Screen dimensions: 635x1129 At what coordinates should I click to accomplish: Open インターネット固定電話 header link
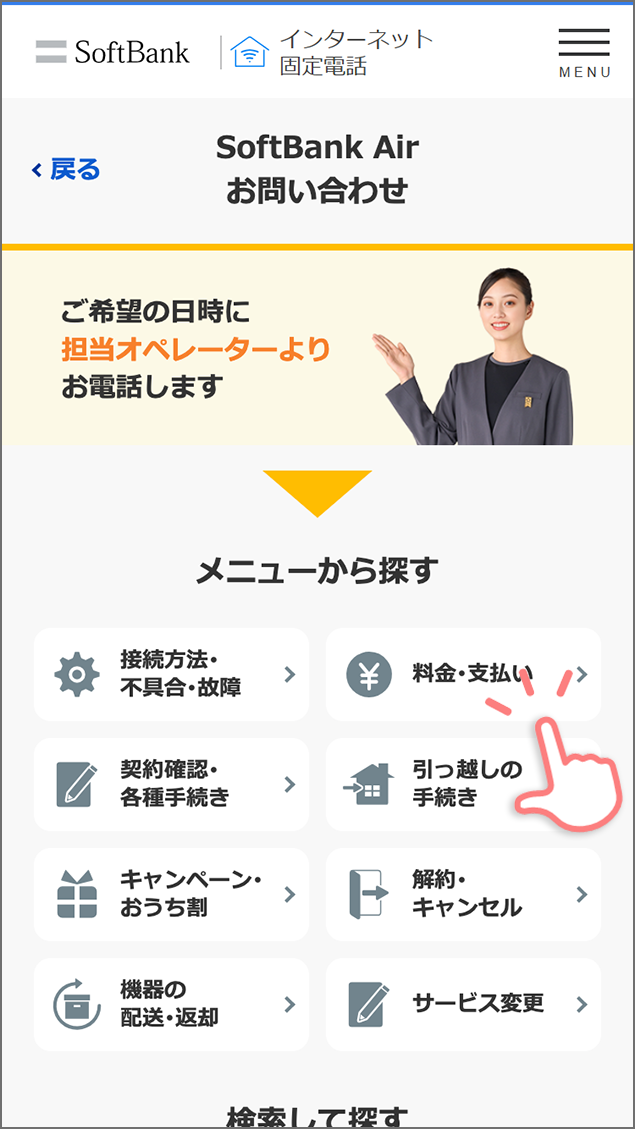[x=333, y=52]
